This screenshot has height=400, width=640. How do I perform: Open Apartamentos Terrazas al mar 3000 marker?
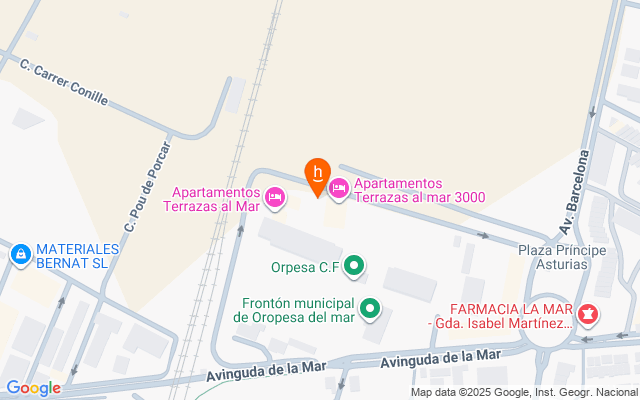click(339, 186)
